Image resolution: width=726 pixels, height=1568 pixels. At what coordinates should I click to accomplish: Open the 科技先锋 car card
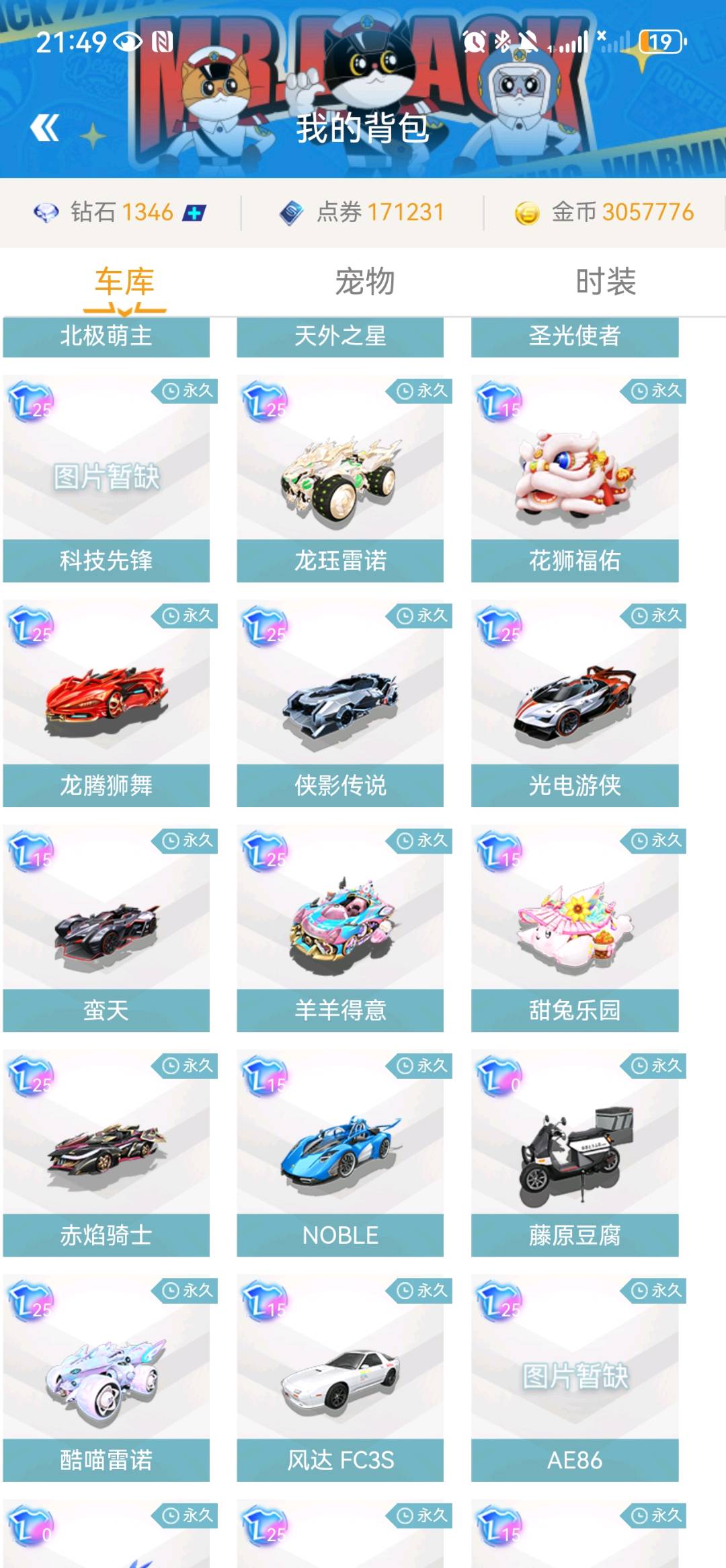tap(106, 479)
